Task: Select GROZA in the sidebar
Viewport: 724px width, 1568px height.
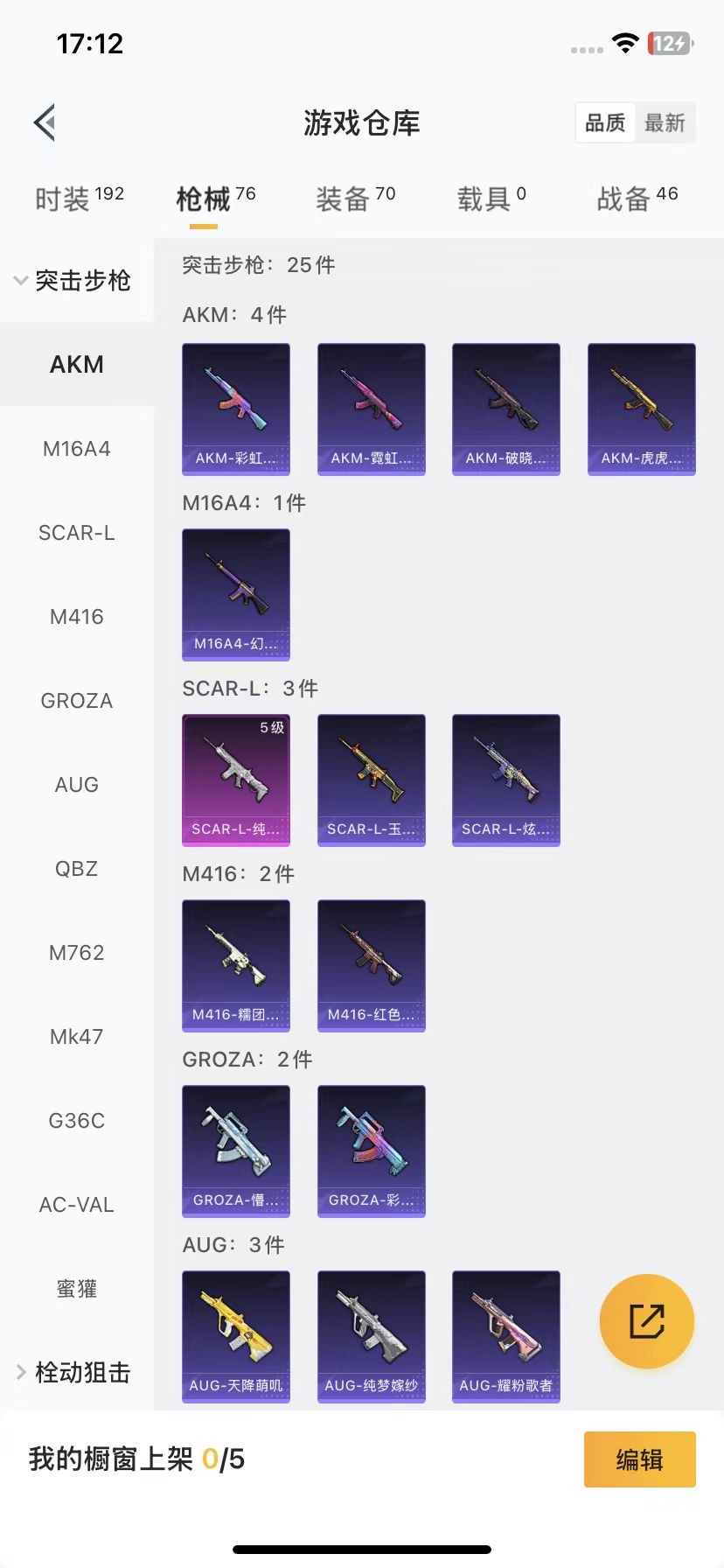Action: 77,701
